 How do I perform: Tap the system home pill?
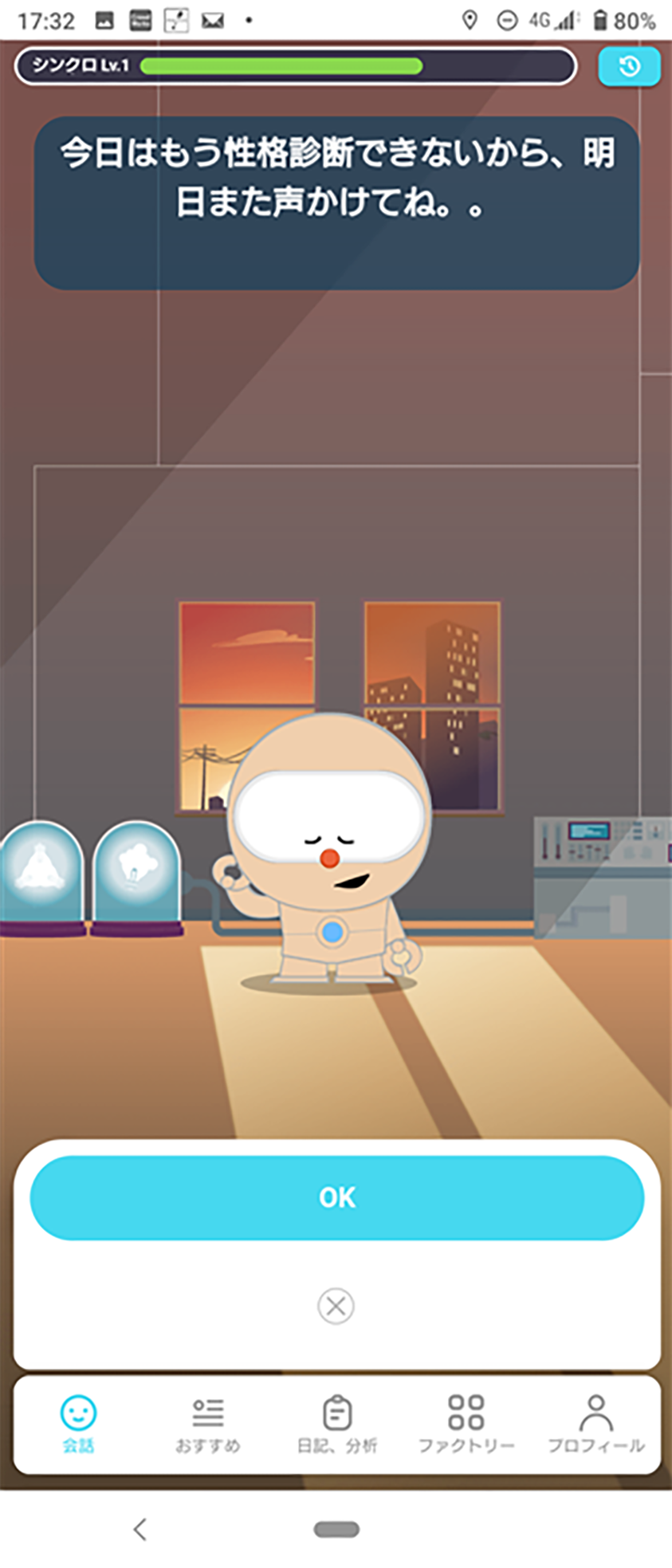[336, 1529]
